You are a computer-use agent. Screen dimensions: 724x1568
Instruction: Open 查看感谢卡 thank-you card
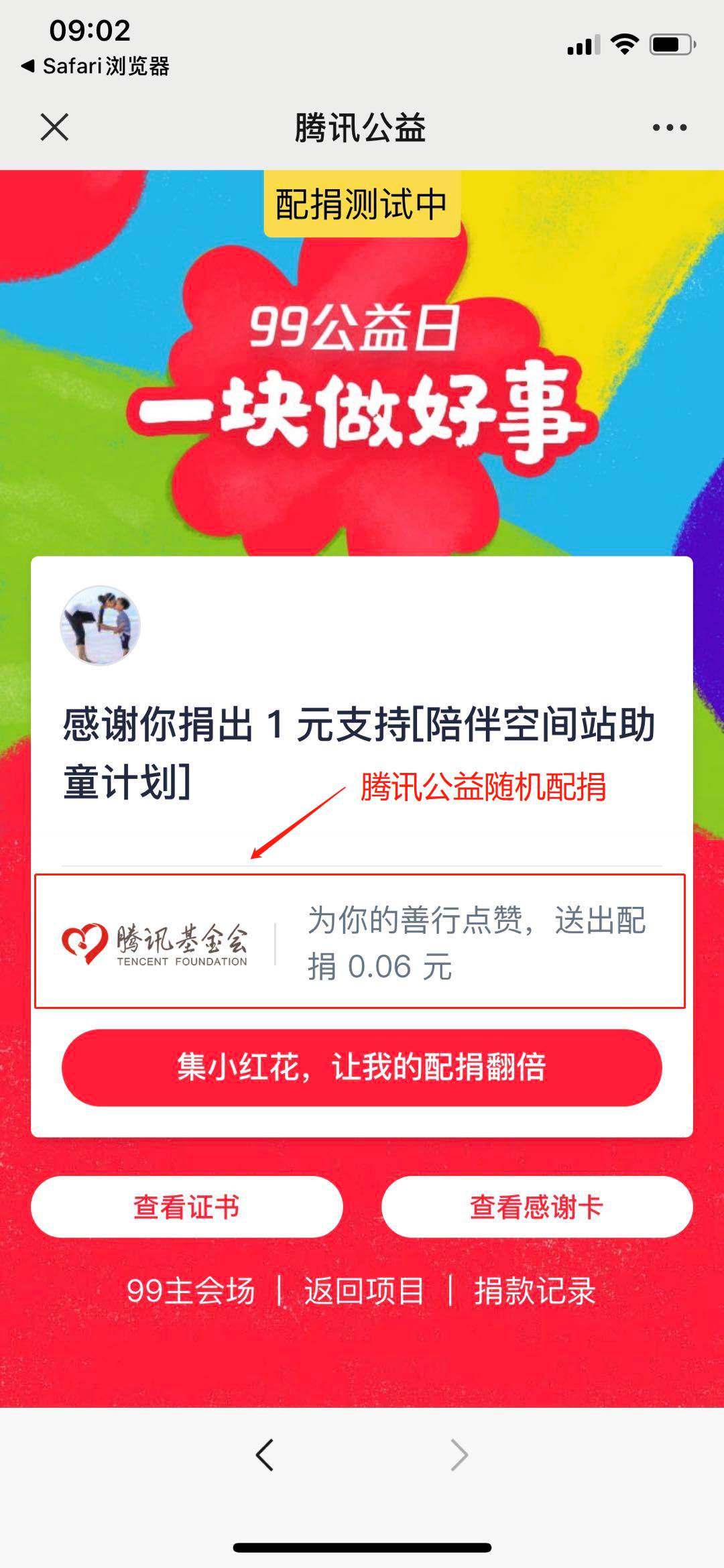[536, 1207]
